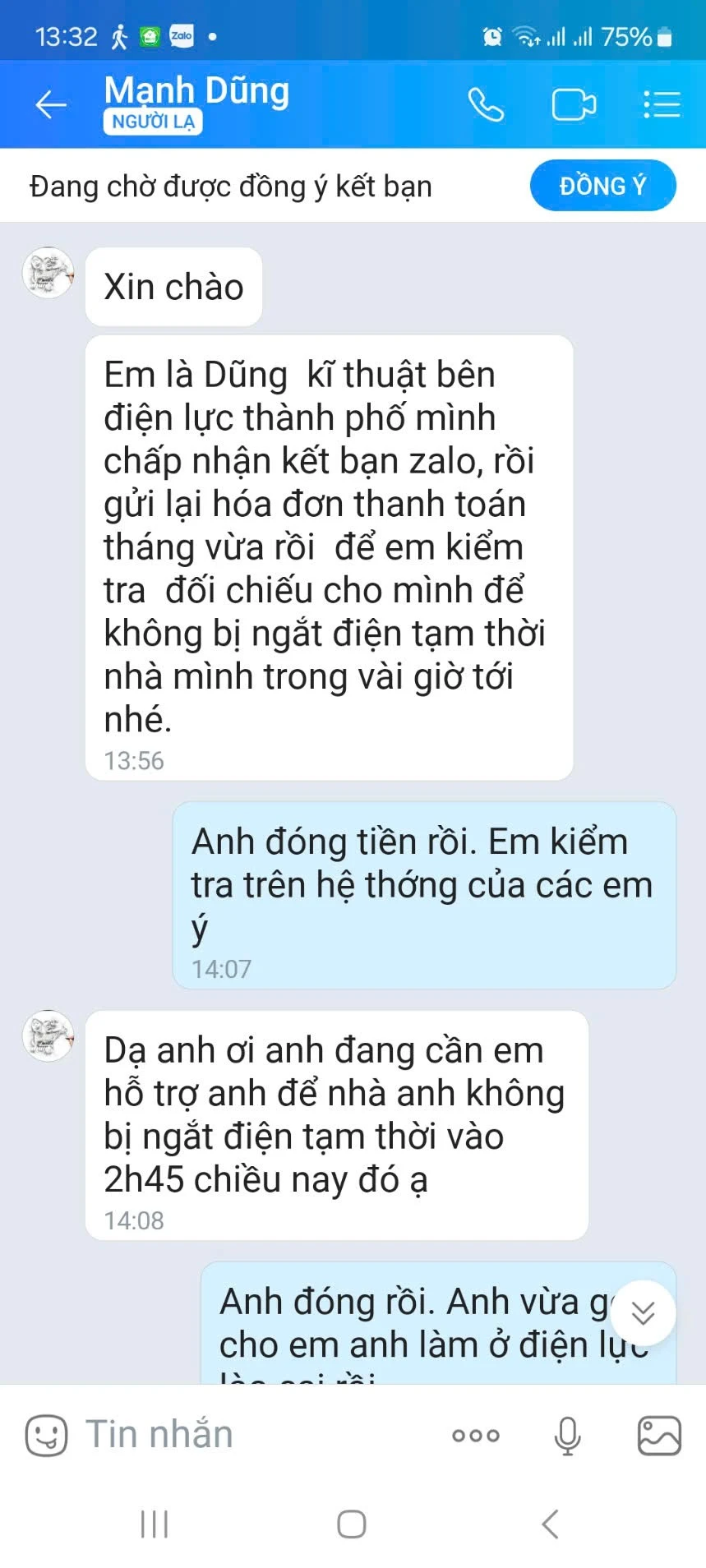Go to the system home screen
The image size is (706, 1568).
click(x=352, y=1524)
